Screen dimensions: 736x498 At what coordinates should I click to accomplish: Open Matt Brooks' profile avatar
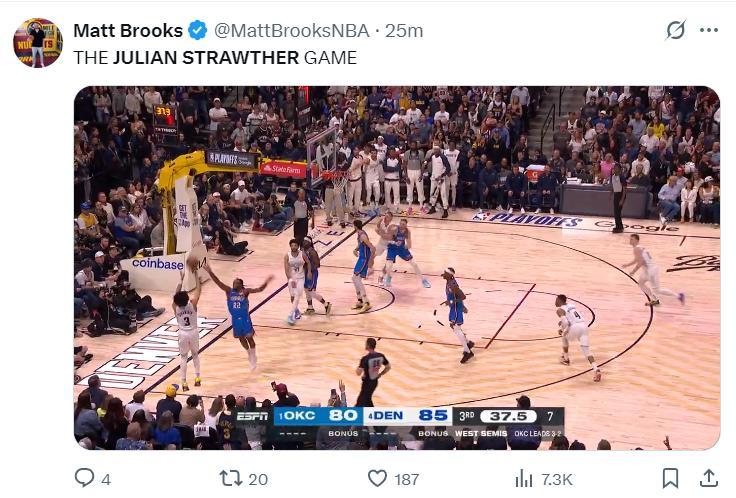click(x=37, y=43)
